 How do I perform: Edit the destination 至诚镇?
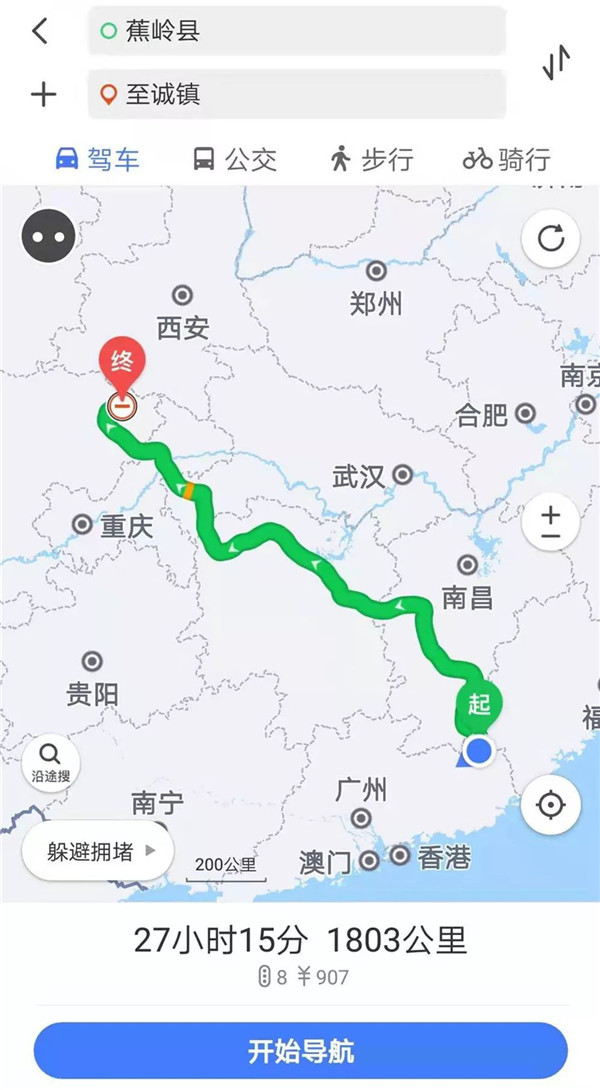coord(296,94)
